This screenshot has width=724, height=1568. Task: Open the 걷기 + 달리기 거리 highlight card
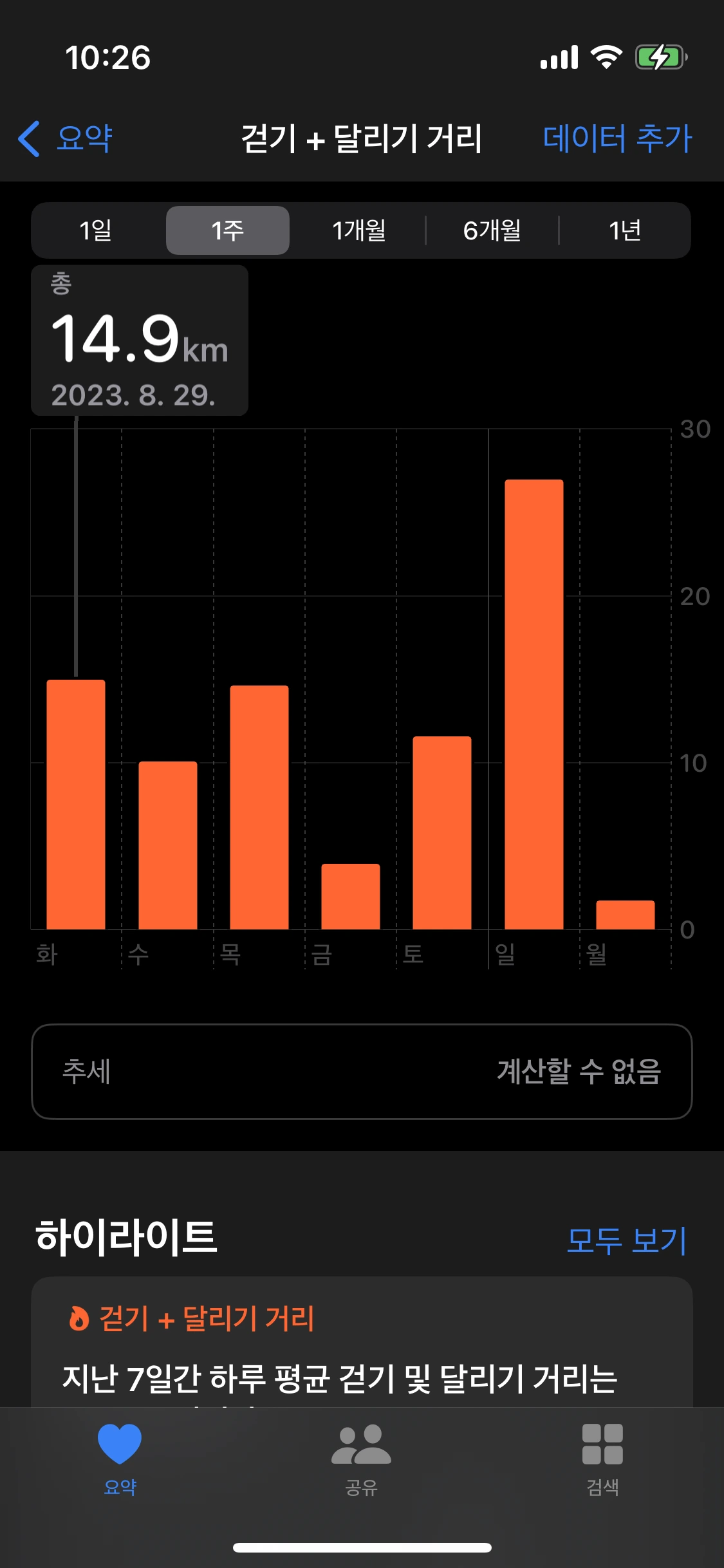(362, 1341)
